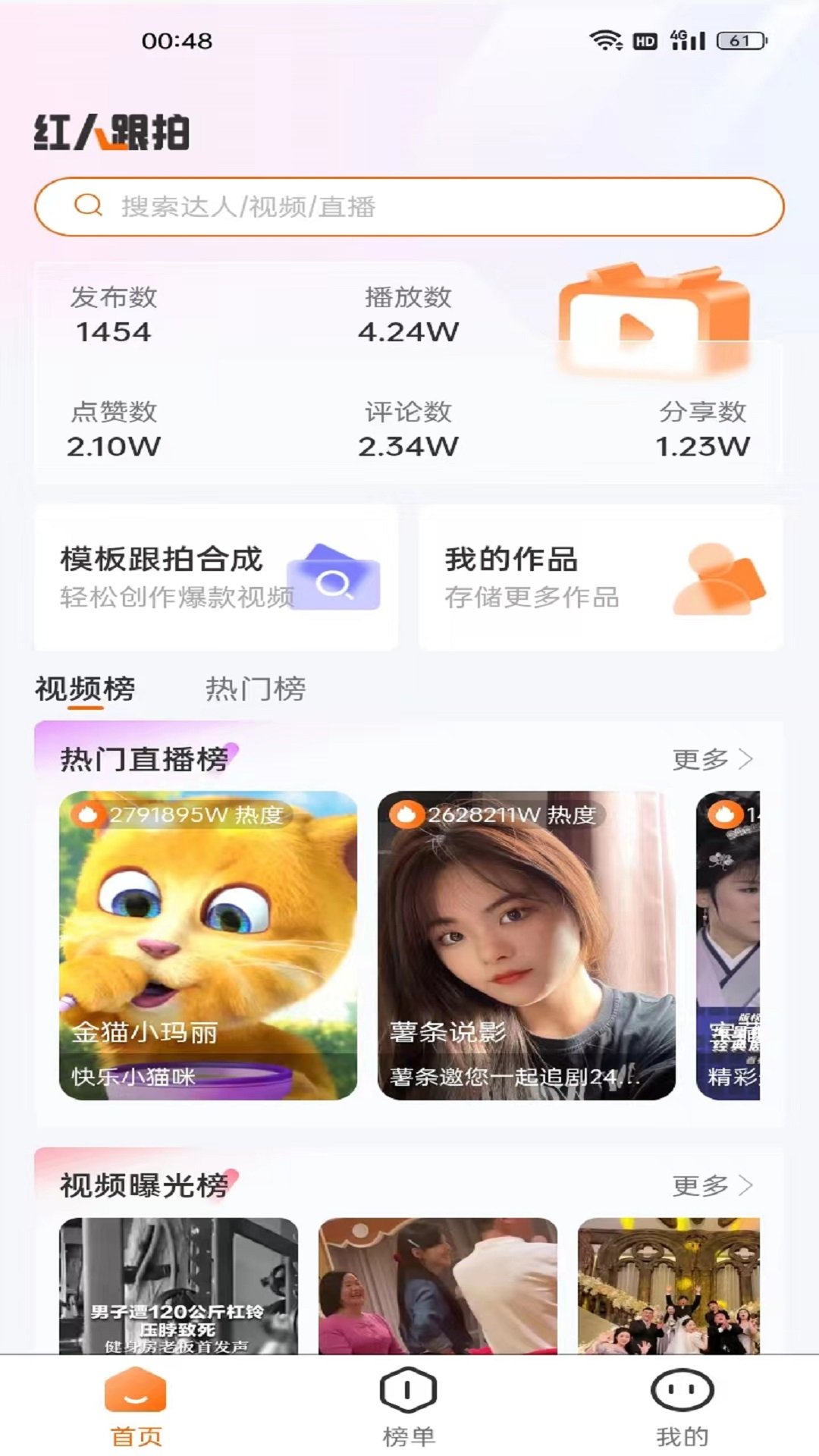Open the 我的作品 card

(599, 579)
